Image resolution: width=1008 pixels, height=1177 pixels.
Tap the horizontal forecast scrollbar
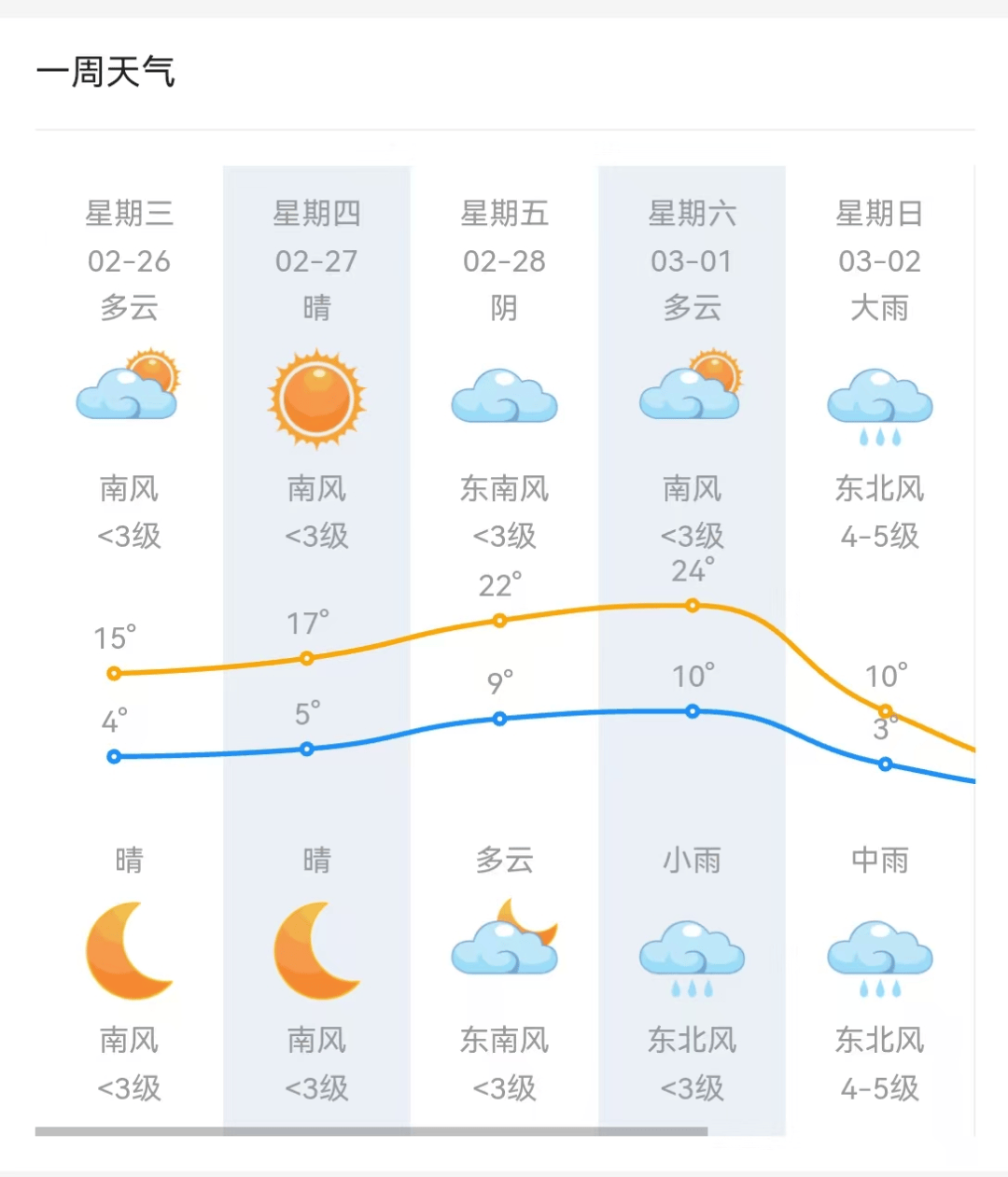(x=371, y=1131)
